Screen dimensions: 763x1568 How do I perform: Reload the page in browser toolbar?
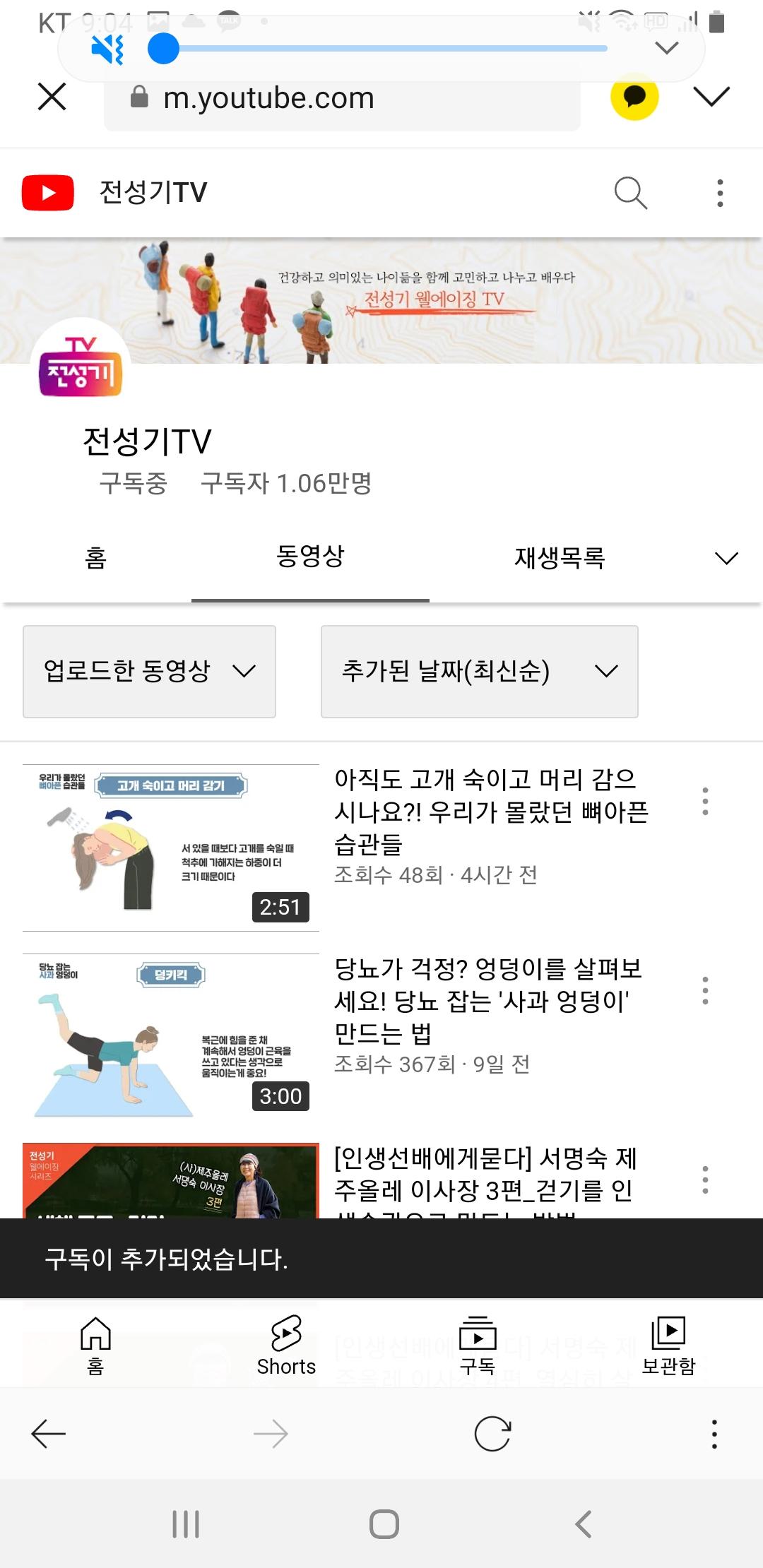pyautogui.click(x=492, y=1434)
